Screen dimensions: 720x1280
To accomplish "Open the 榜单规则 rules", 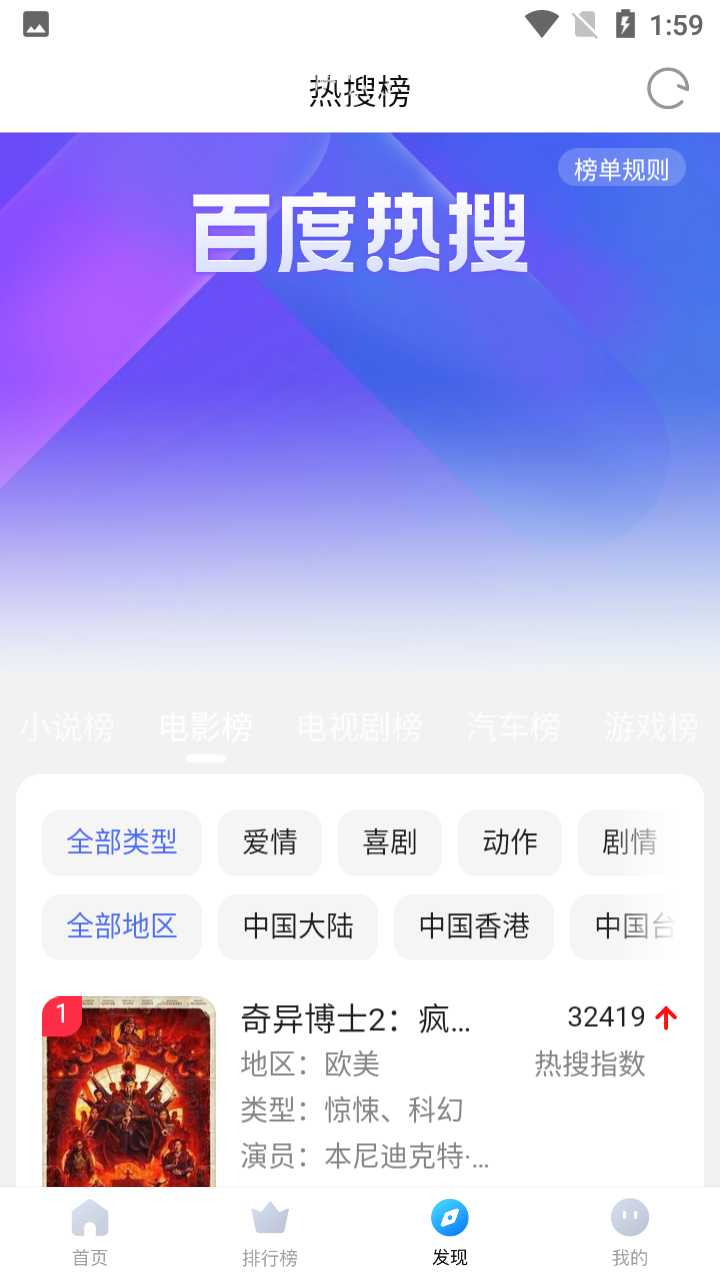I will (621, 169).
